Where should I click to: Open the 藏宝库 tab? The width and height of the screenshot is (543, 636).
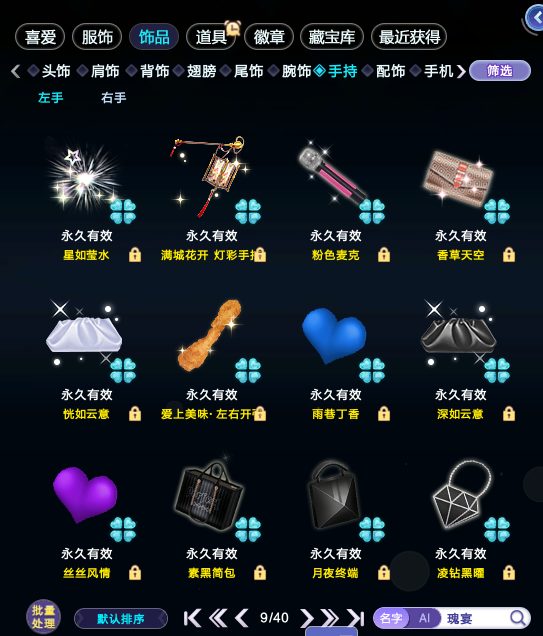point(332,37)
